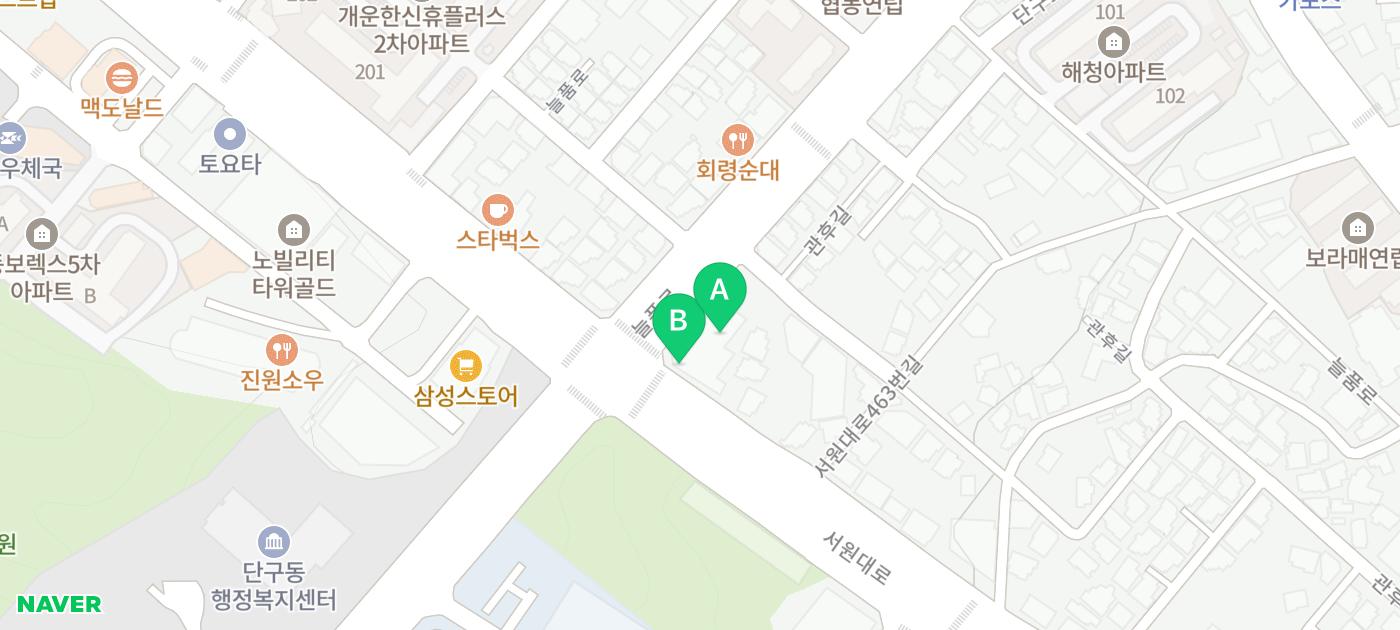Open the 단구동 행정복지센터 pin

(273, 542)
